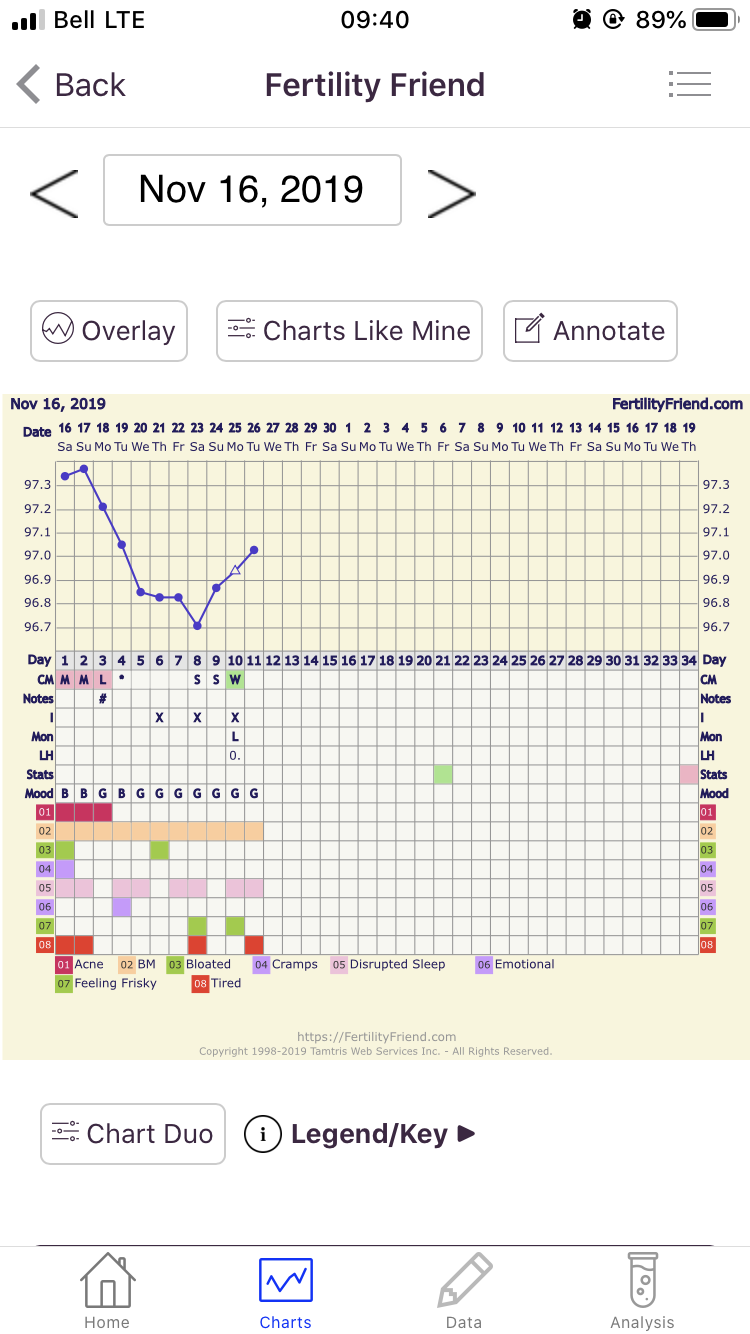Open the fertility chart image
The image size is (750, 1334).
tap(376, 726)
